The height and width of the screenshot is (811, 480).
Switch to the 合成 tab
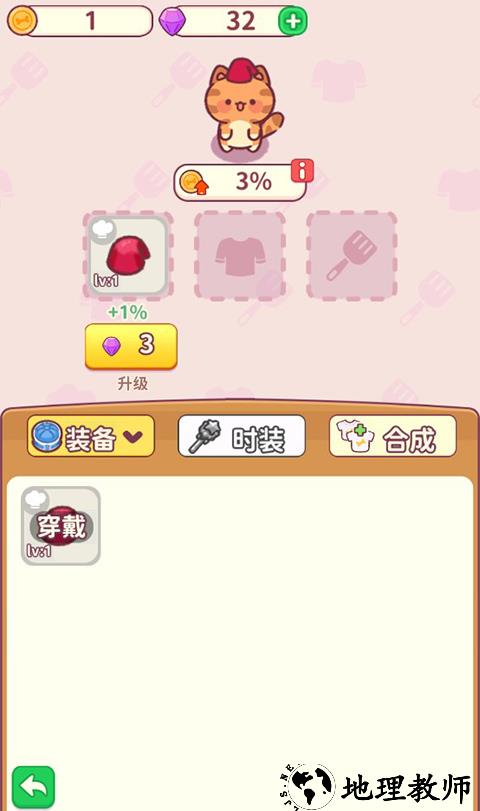(x=393, y=437)
